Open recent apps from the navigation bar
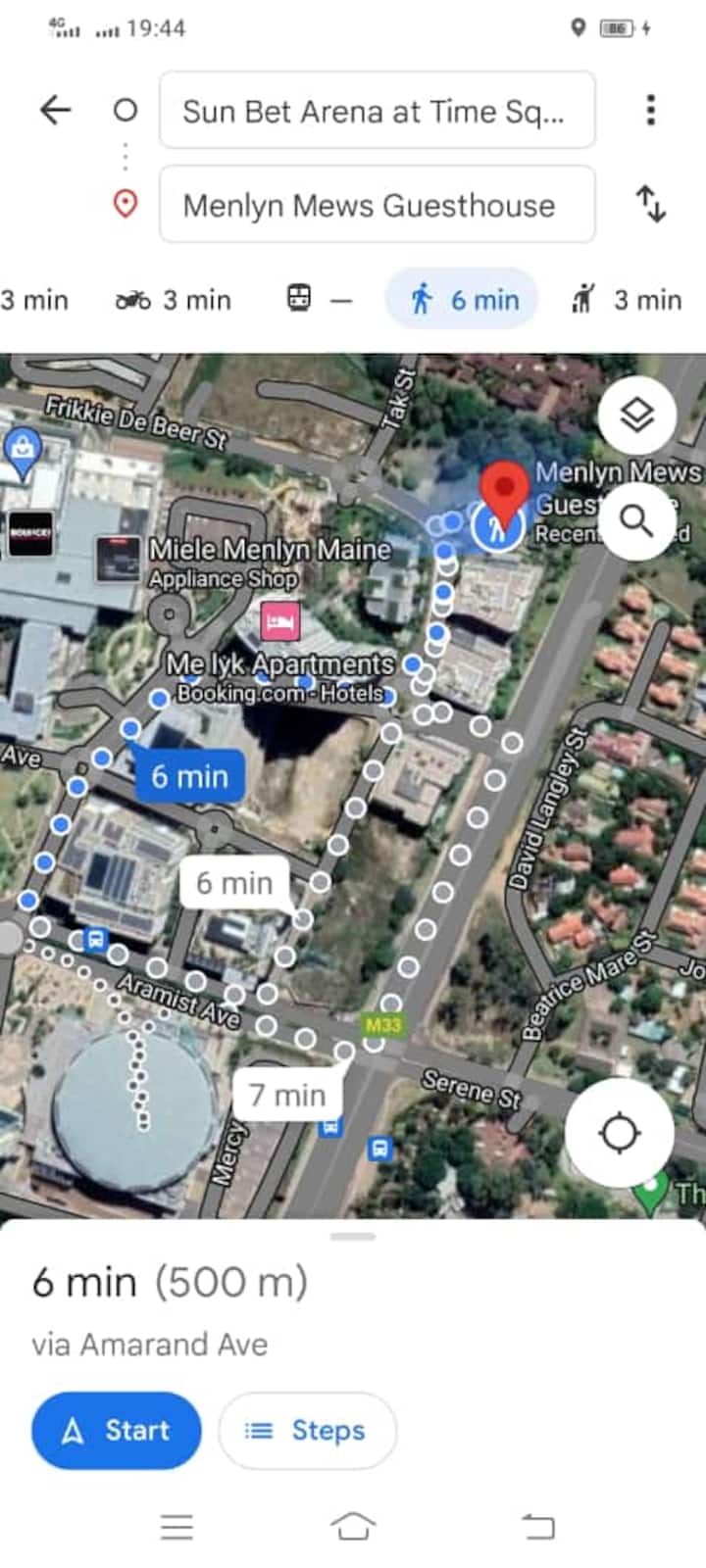 click(177, 1526)
